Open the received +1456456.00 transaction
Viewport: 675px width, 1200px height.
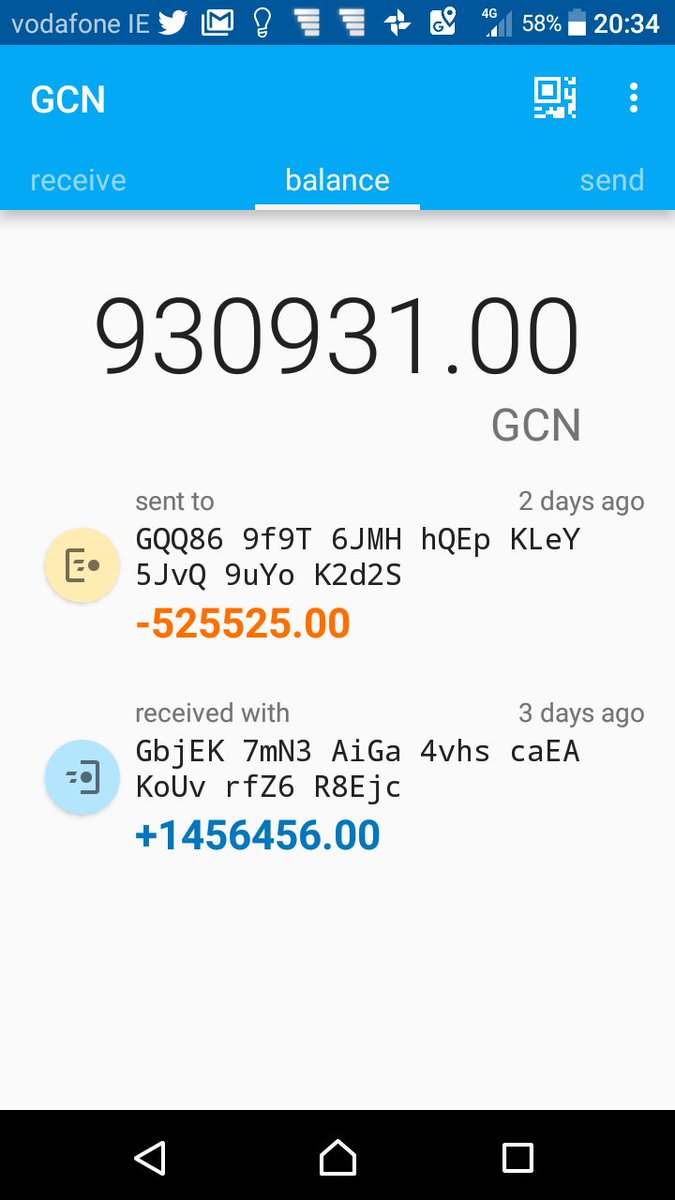[x=337, y=778]
